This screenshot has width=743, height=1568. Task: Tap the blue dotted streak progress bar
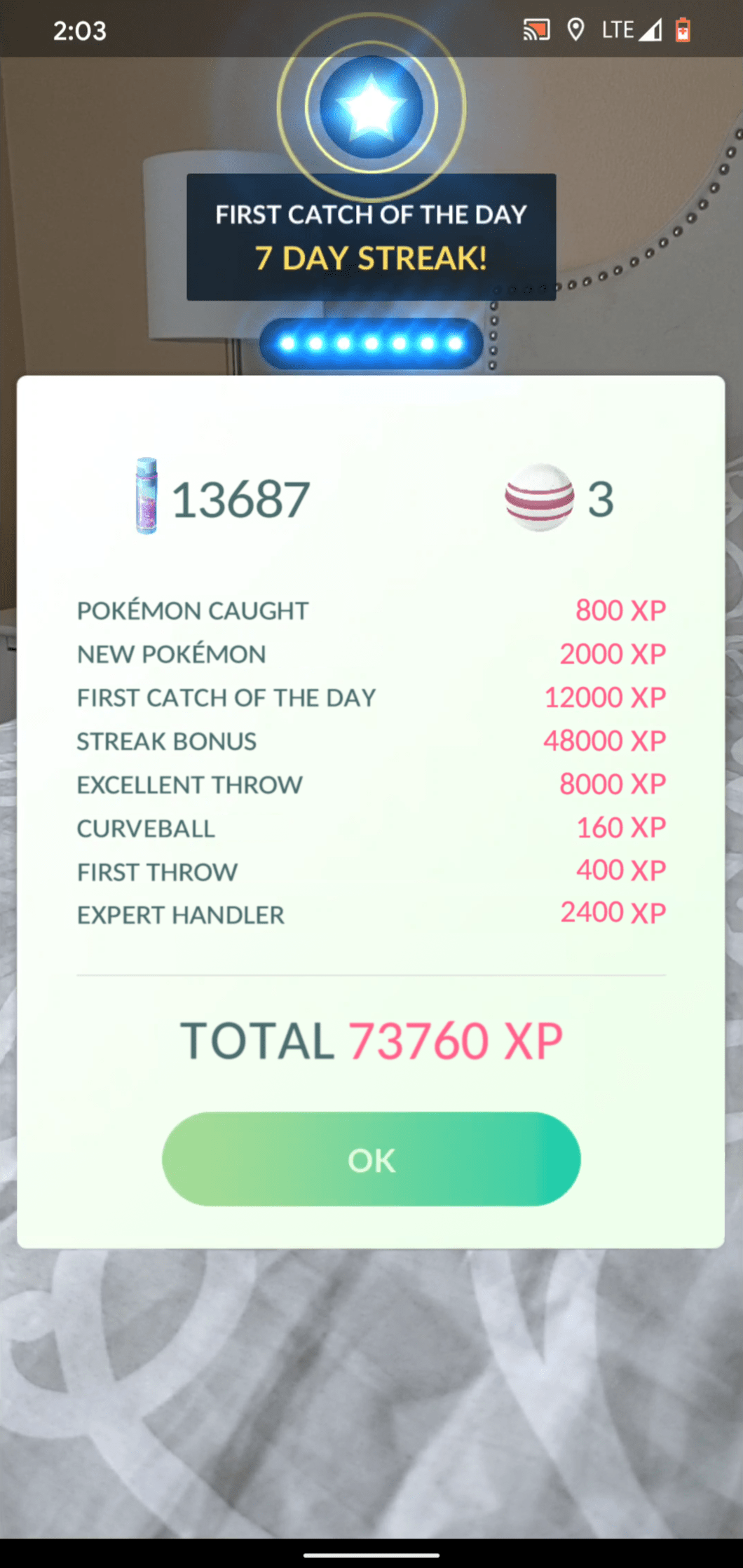coord(370,342)
